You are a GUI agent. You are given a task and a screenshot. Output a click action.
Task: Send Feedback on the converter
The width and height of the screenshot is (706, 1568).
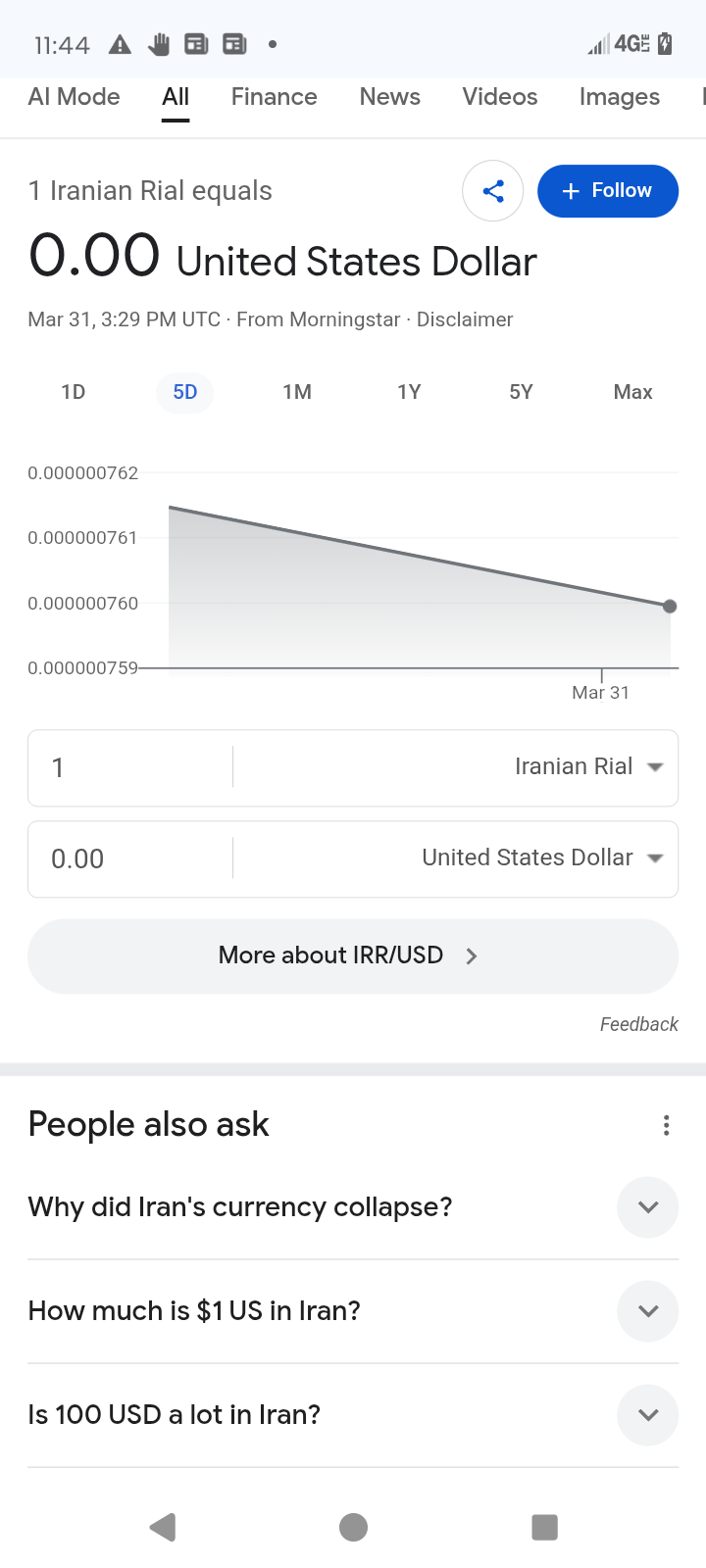tap(638, 1024)
